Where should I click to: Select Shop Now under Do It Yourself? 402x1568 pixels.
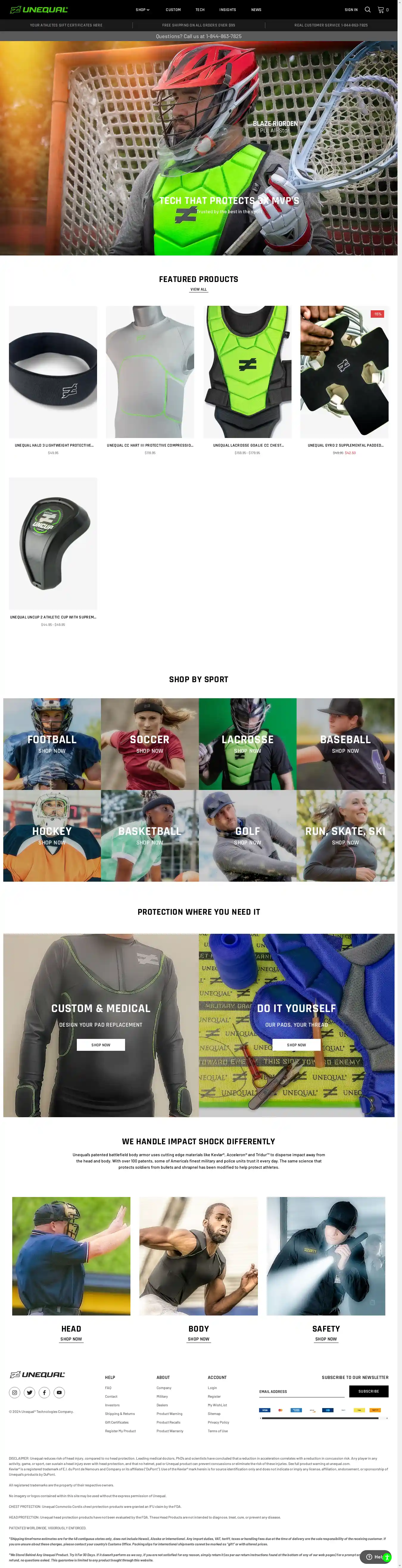tap(296, 1045)
